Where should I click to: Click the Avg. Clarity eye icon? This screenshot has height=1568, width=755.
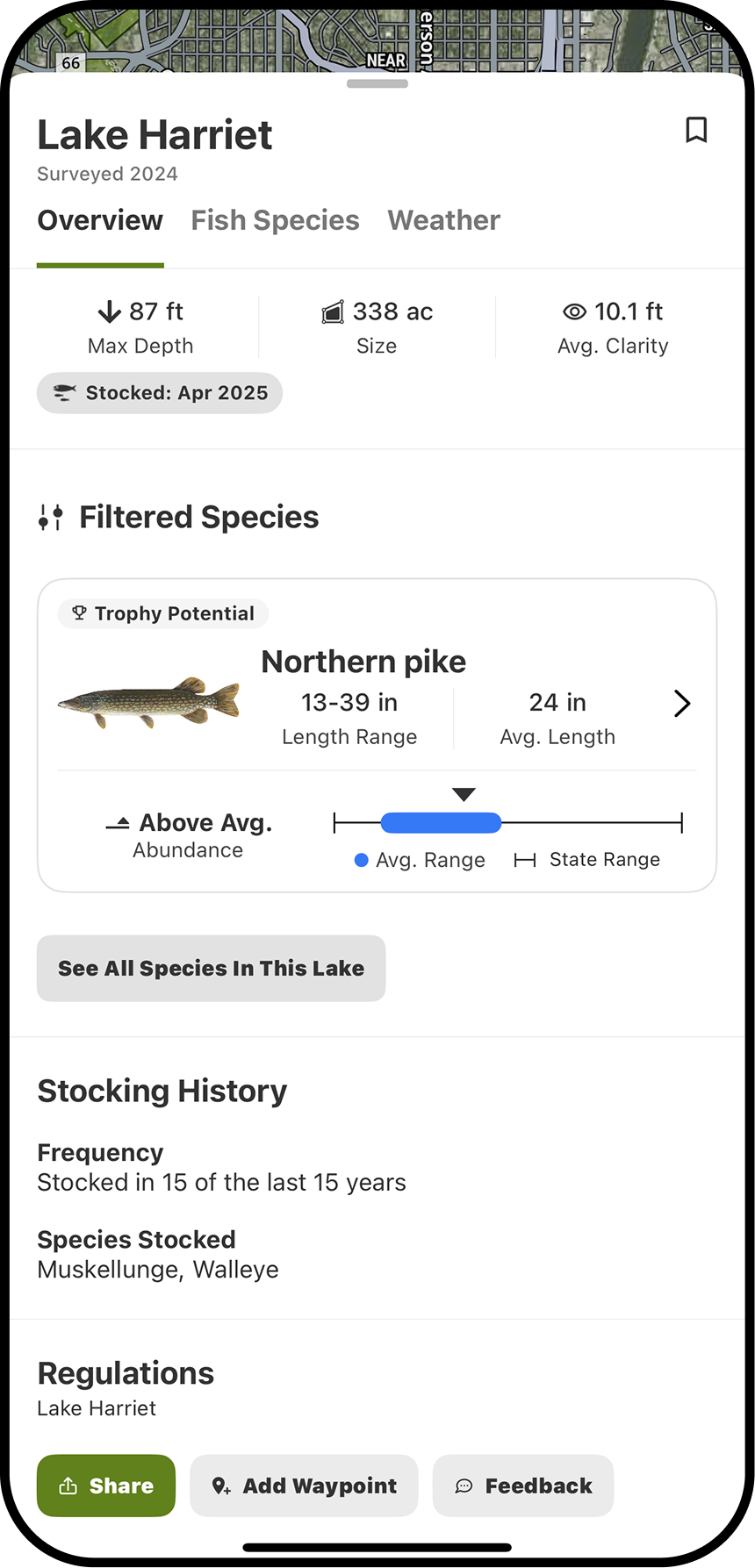[x=573, y=311]
